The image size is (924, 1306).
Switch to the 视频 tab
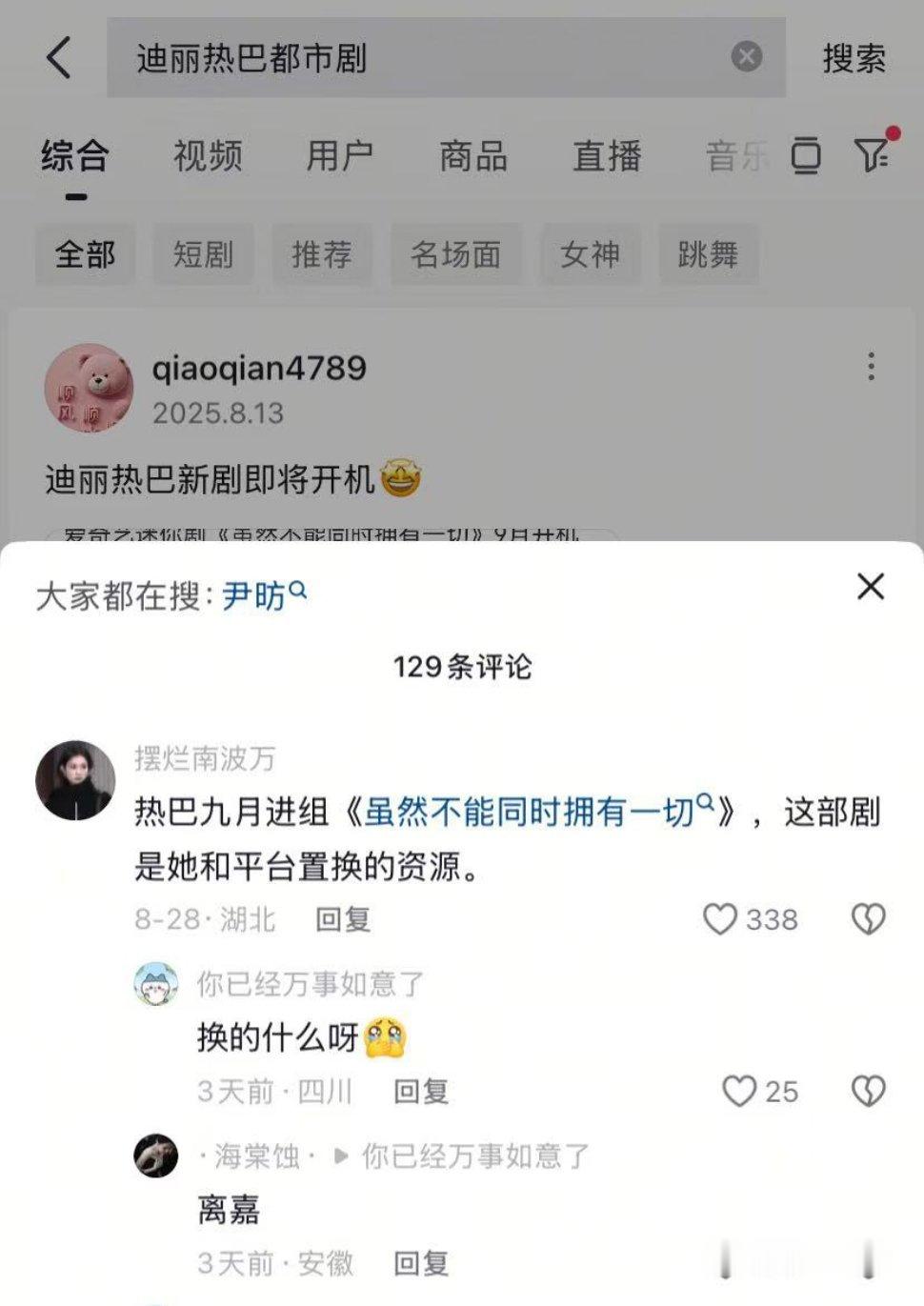pyautogui.click(x=208, y=155)
